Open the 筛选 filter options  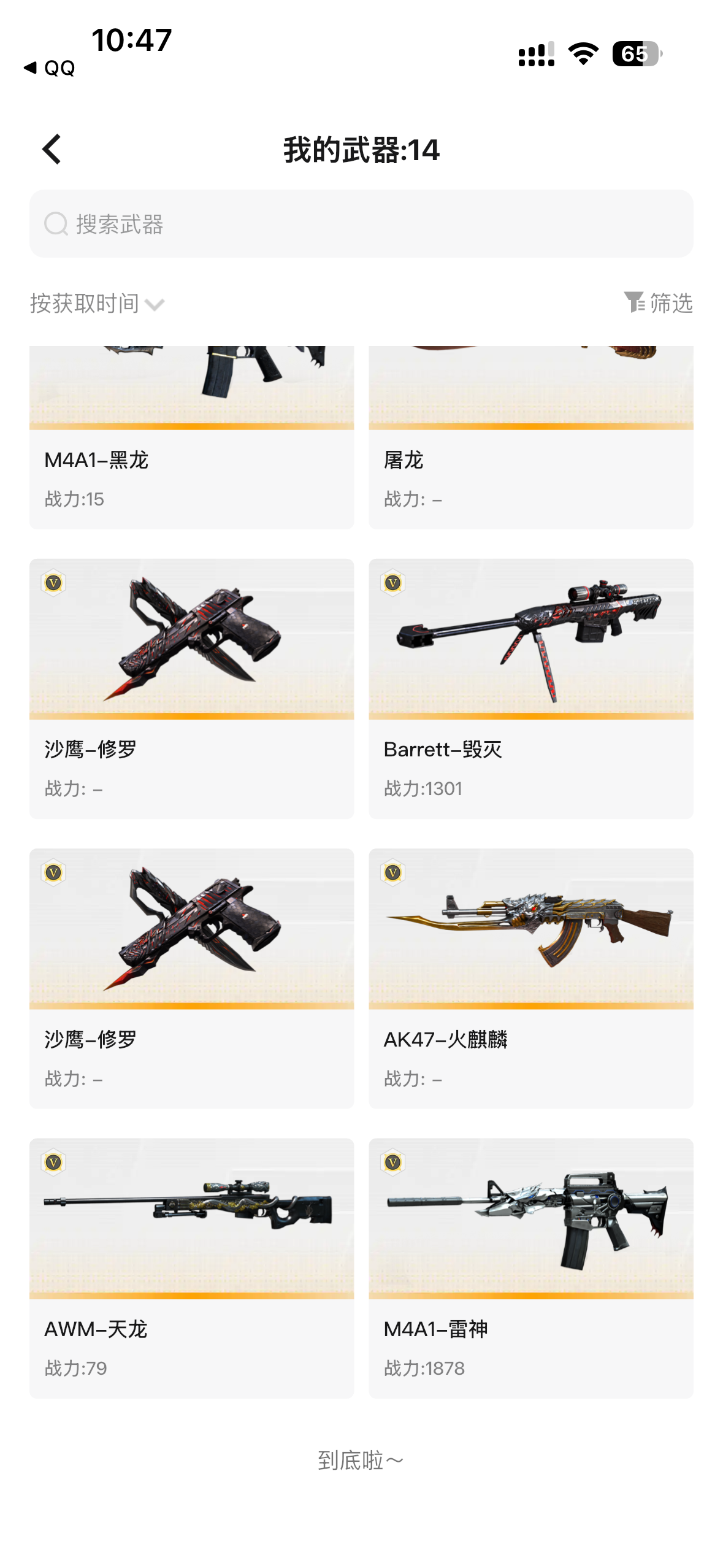tap(658, 303)
